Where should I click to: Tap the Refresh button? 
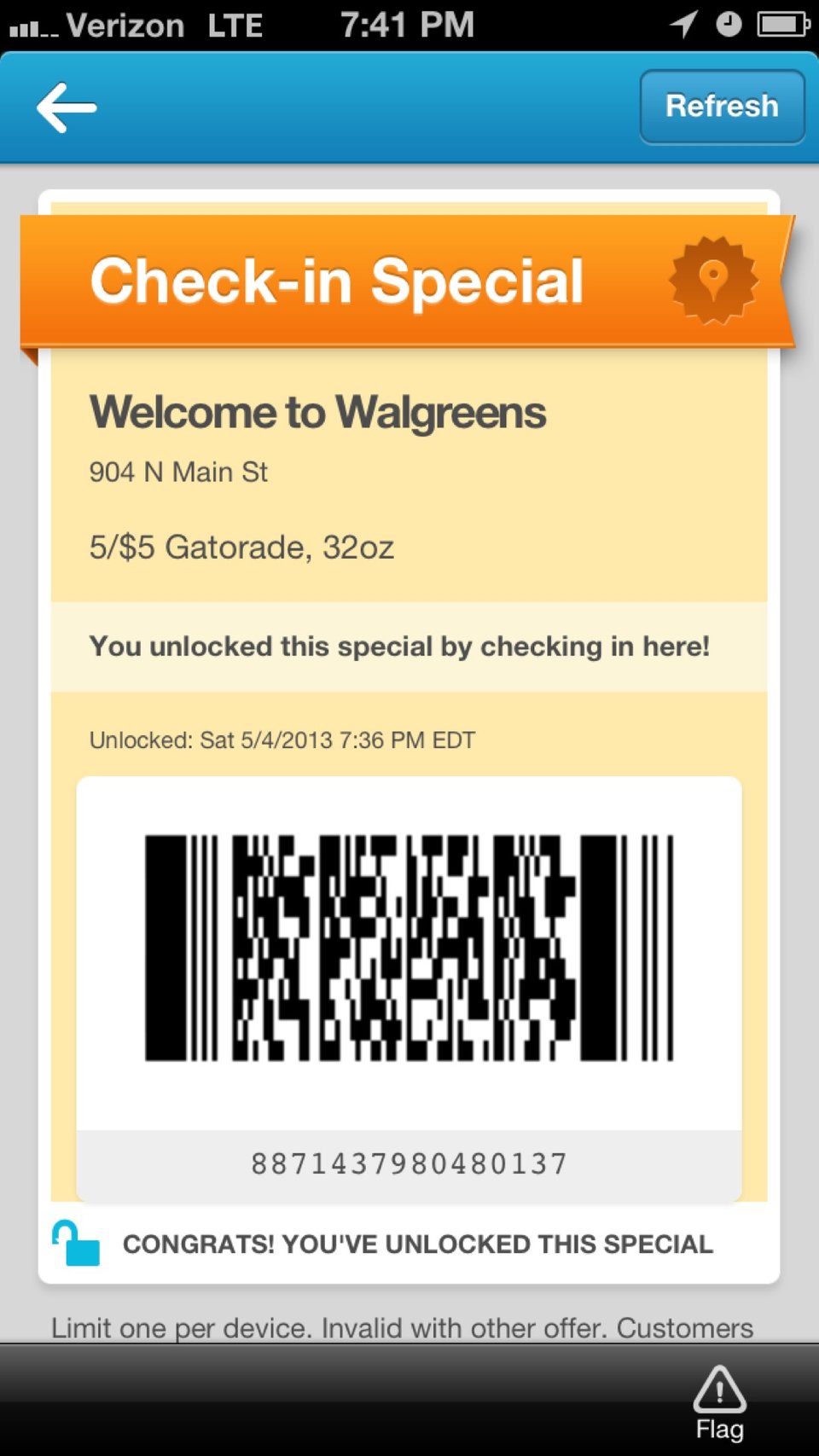(x=722, y=107)
